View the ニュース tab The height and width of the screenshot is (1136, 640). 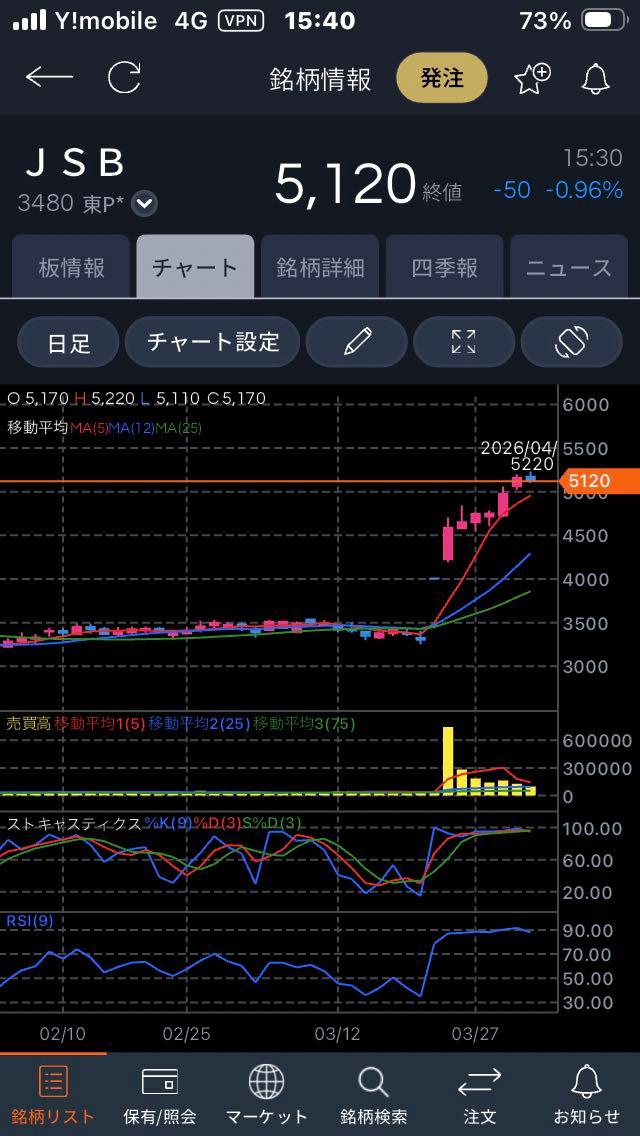569,268
